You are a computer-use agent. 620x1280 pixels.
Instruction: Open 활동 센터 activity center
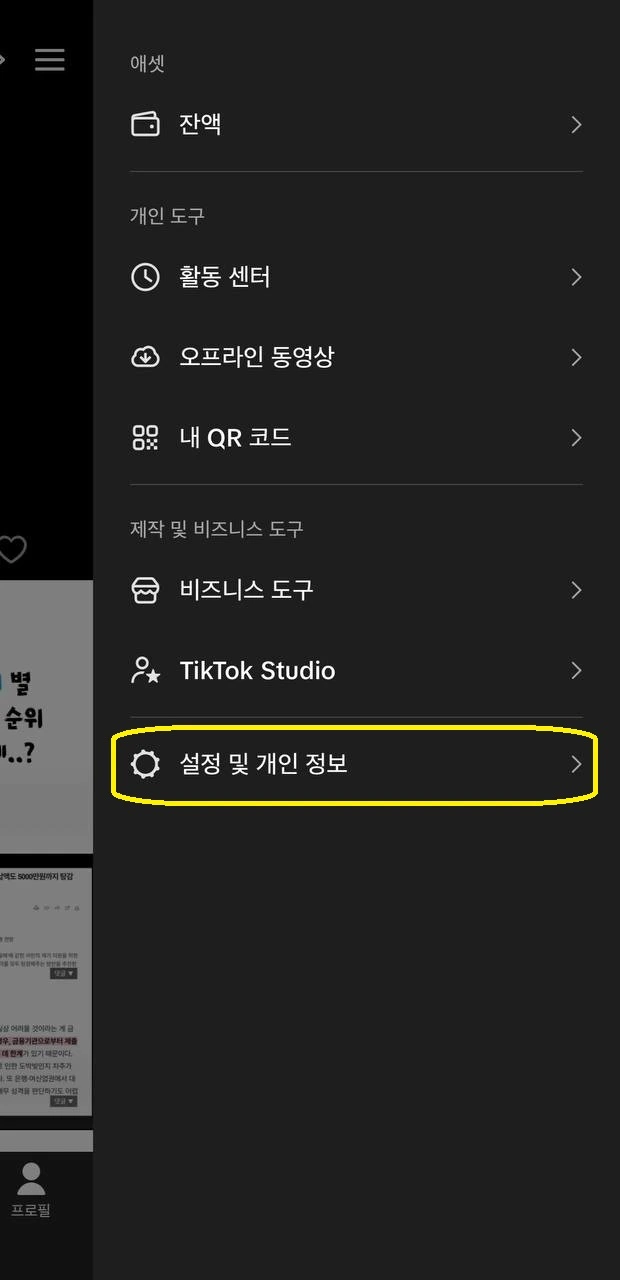point(355,277)
